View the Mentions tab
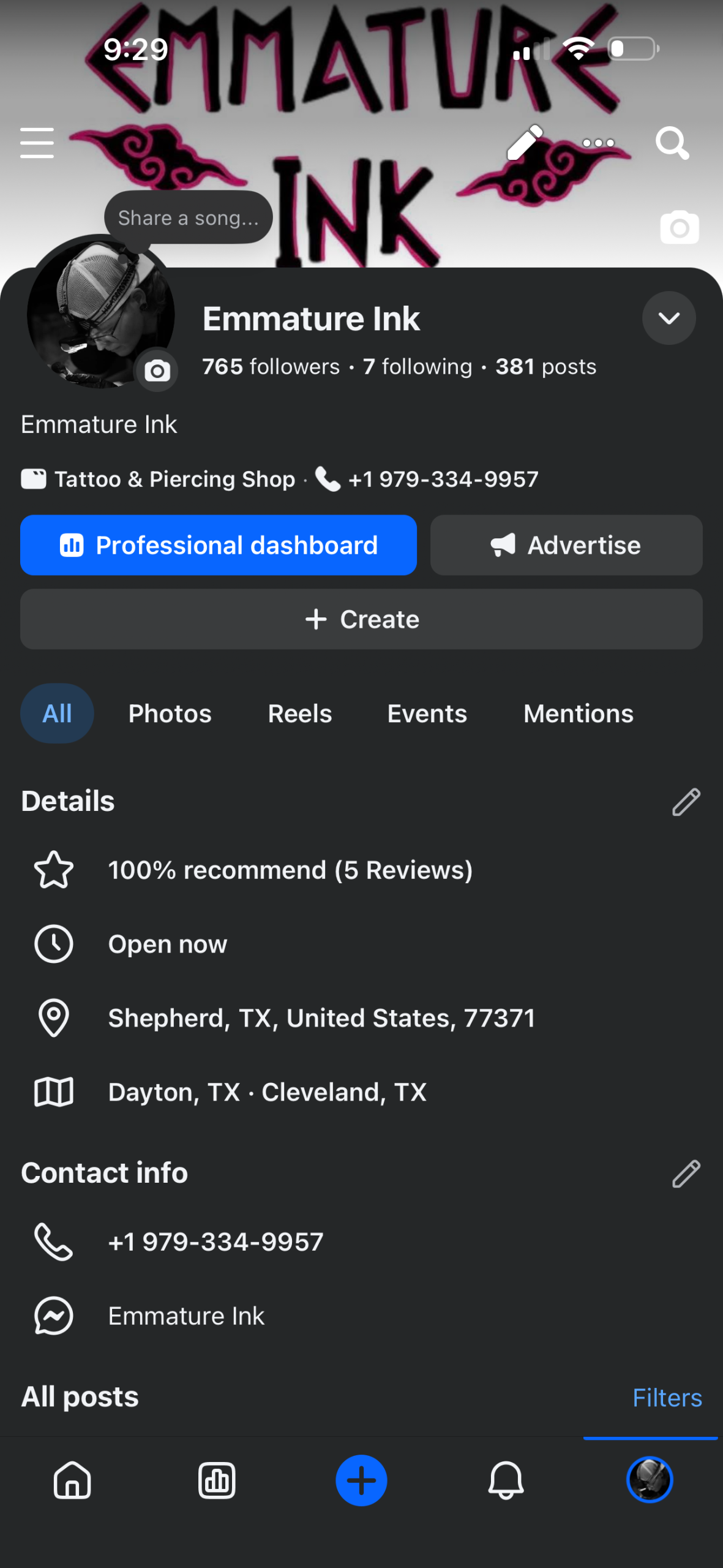 (x=578, y=714)
